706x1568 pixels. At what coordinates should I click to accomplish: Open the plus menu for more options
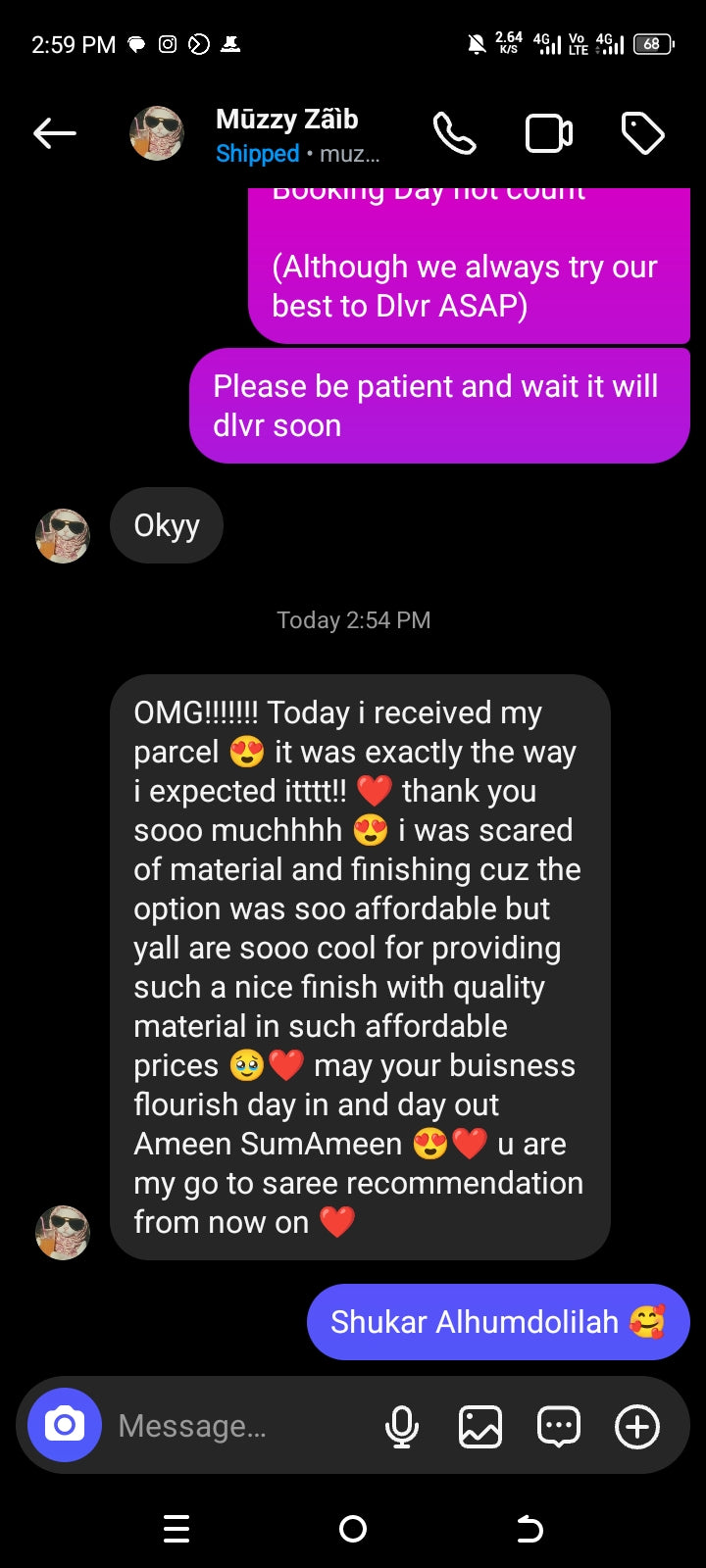coord(637,1426)
